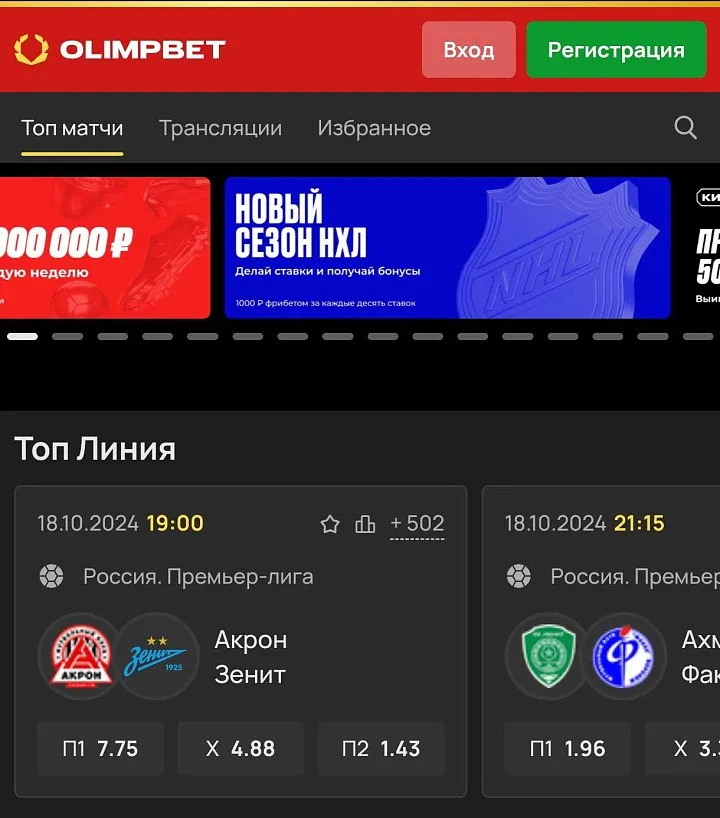The width and height of the screenshot is (720, 818).
Task: Pick П1 1.96 in the 21:15 match
Action: coord(568,748)
